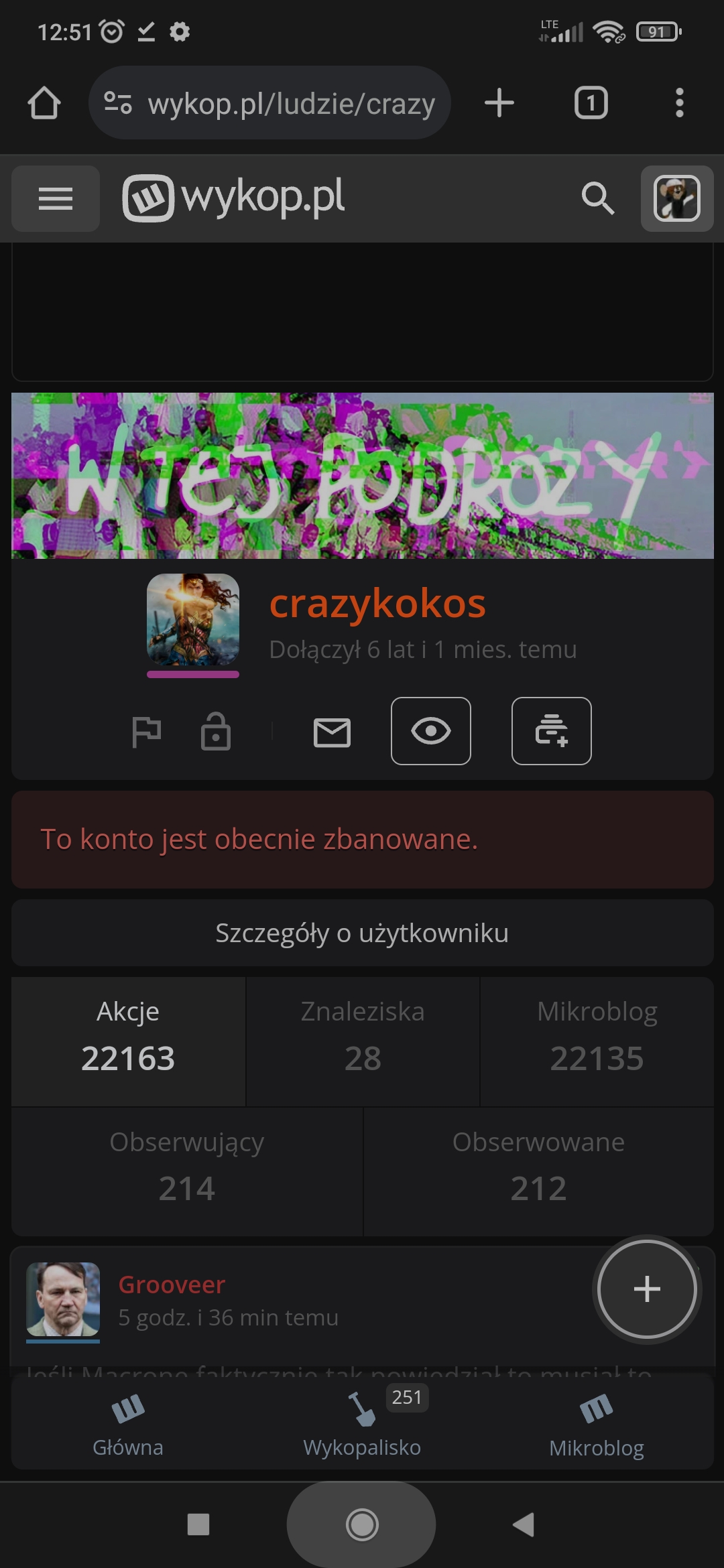
Task: Open Grooveer's profile
Action: (172, 1285)
